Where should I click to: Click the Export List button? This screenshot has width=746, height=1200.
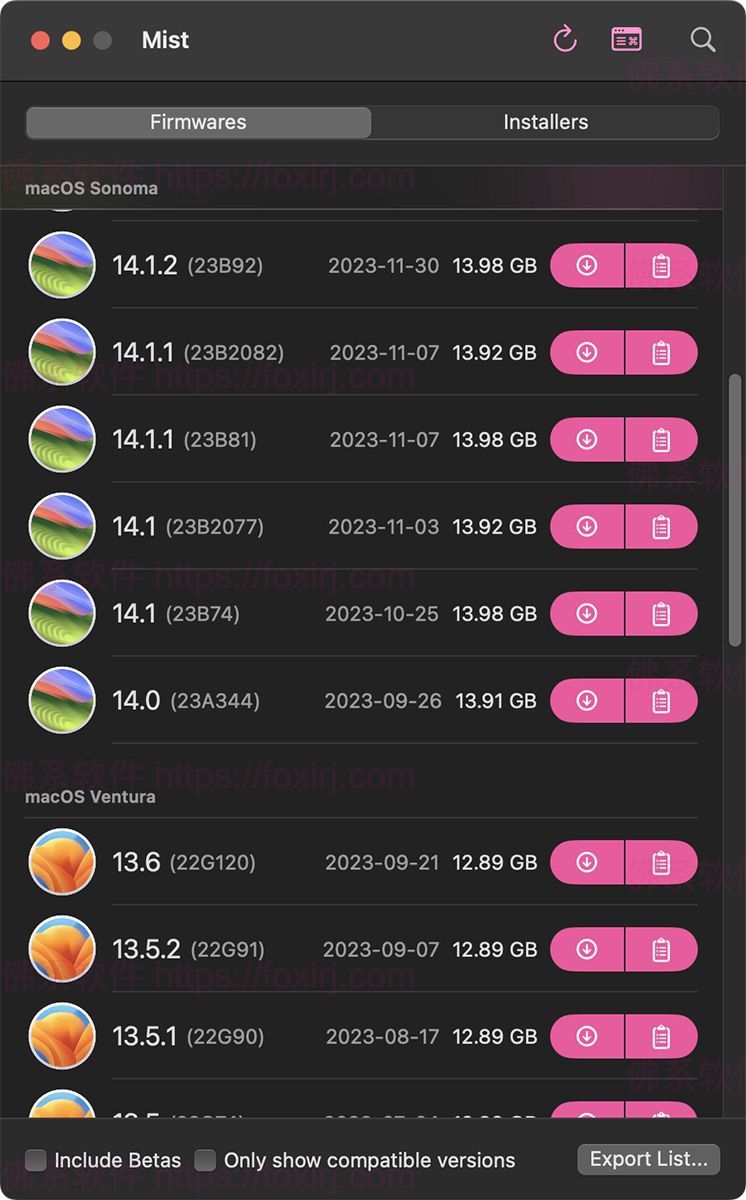pos(648,1159)
